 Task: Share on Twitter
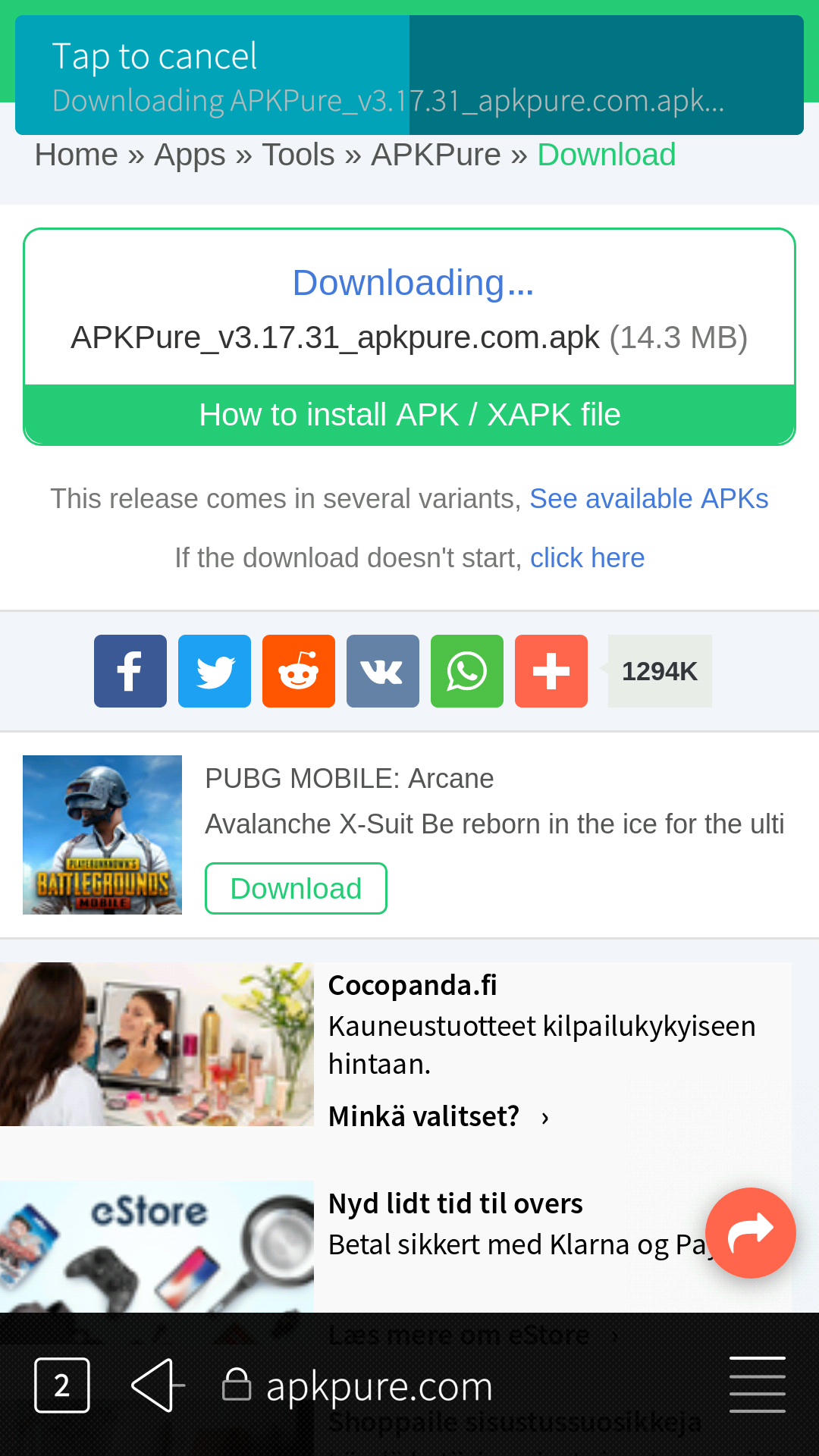point(215,671)
